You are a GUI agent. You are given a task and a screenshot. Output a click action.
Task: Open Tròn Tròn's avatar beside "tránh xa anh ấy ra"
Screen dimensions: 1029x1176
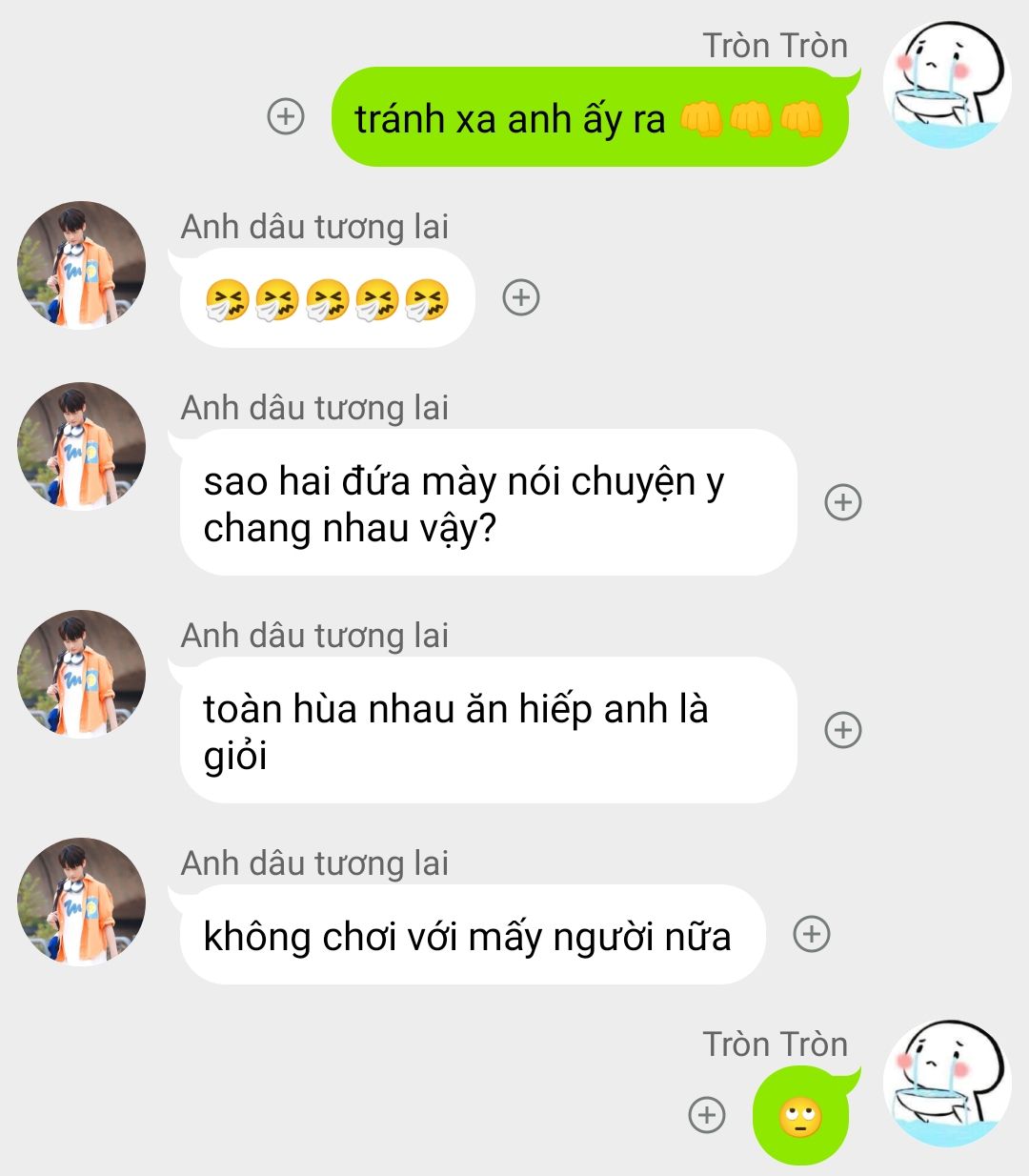[x=946, y=86]
